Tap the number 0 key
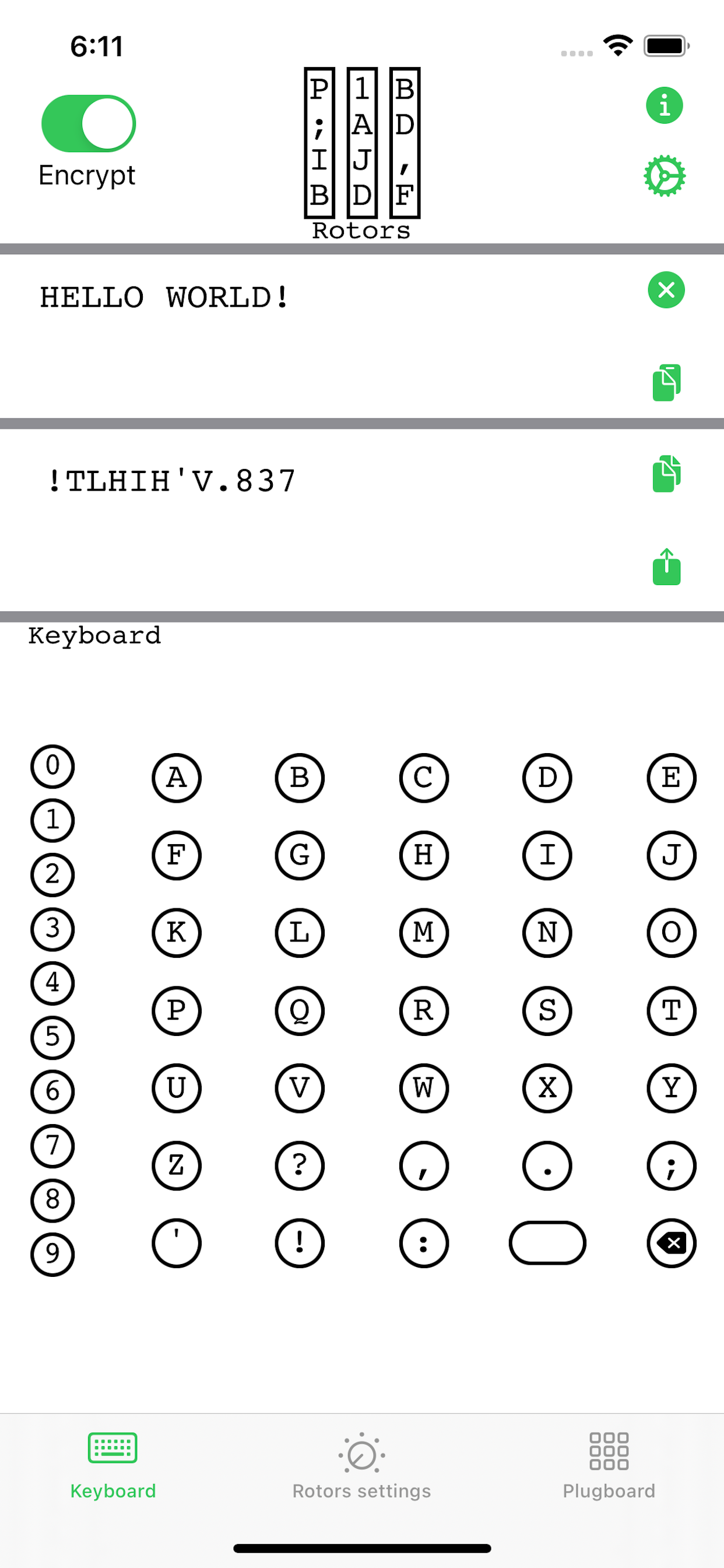The height and width of the screenshot is (1568, 724). point(52,765)
